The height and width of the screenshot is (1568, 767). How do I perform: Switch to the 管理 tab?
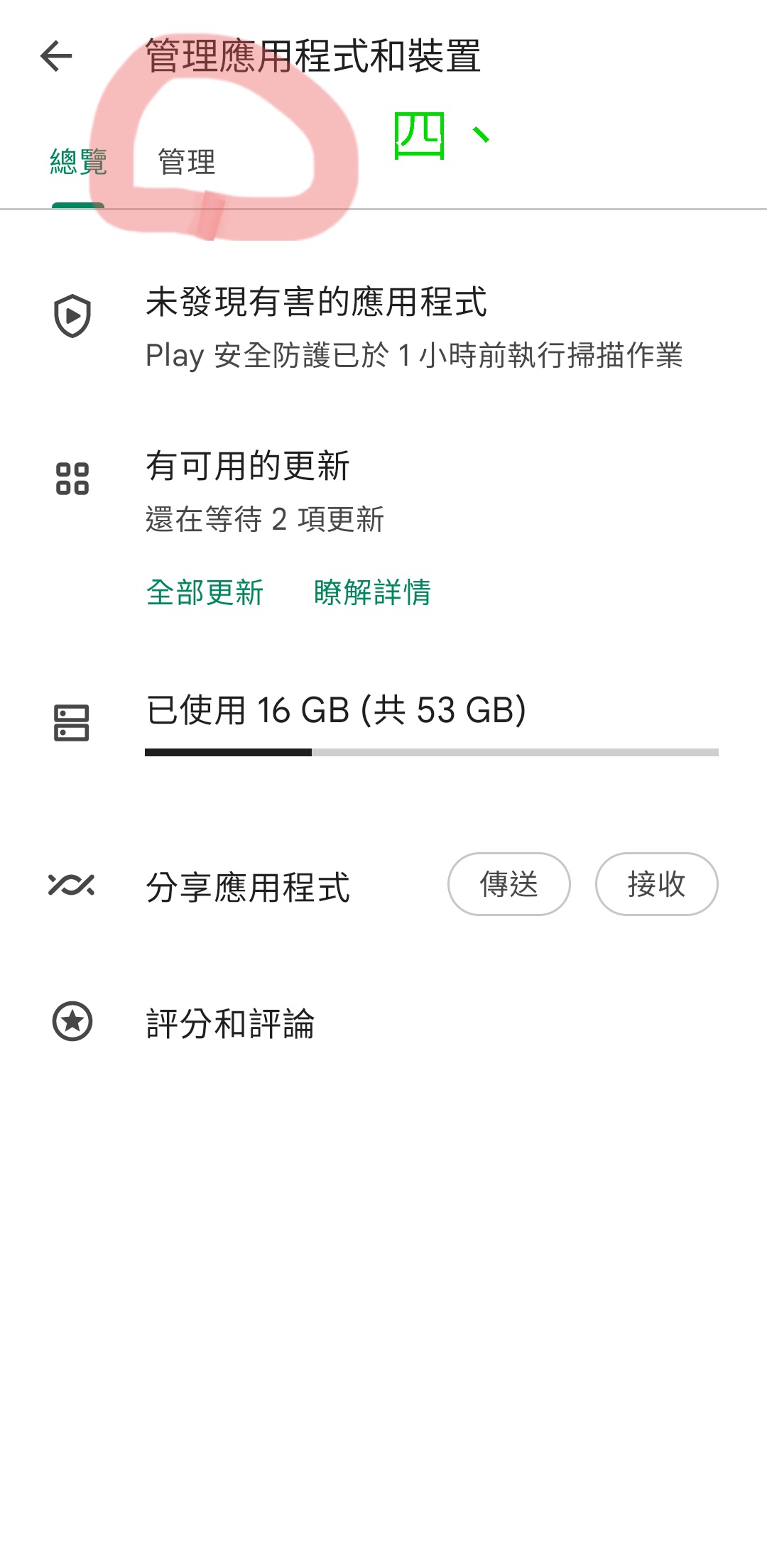coord(186,163)
